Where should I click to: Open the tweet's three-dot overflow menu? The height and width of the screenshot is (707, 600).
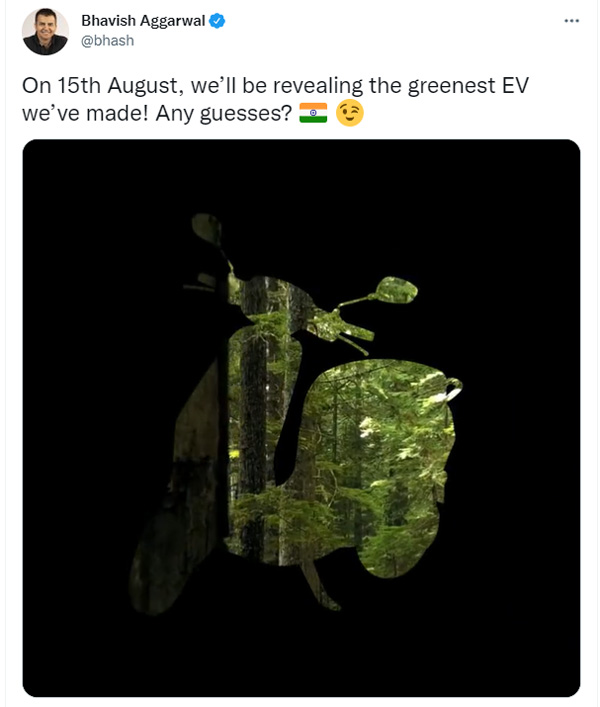click(x=571, y=21)
